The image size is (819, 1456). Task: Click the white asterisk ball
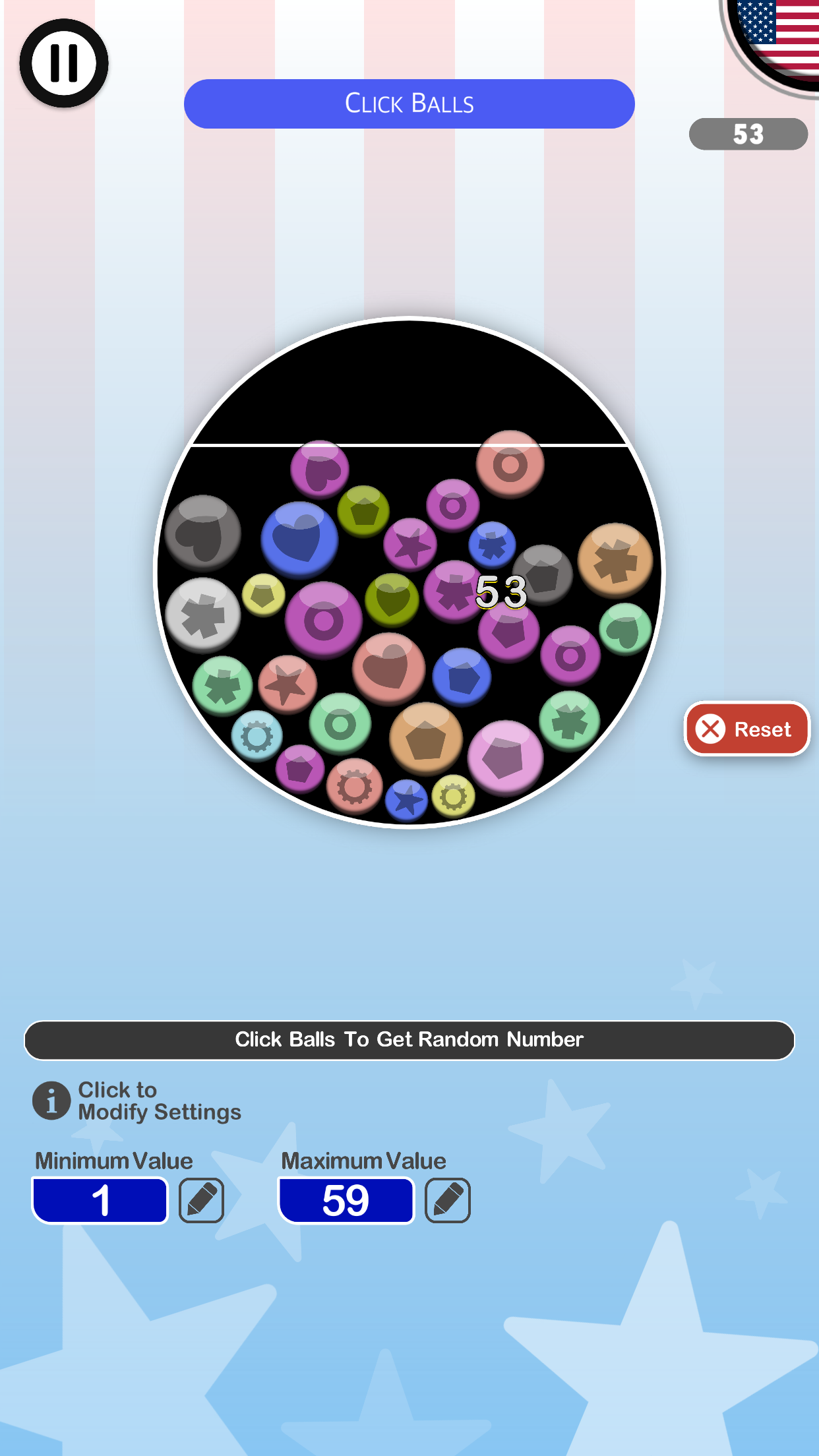tap(202, 615)
